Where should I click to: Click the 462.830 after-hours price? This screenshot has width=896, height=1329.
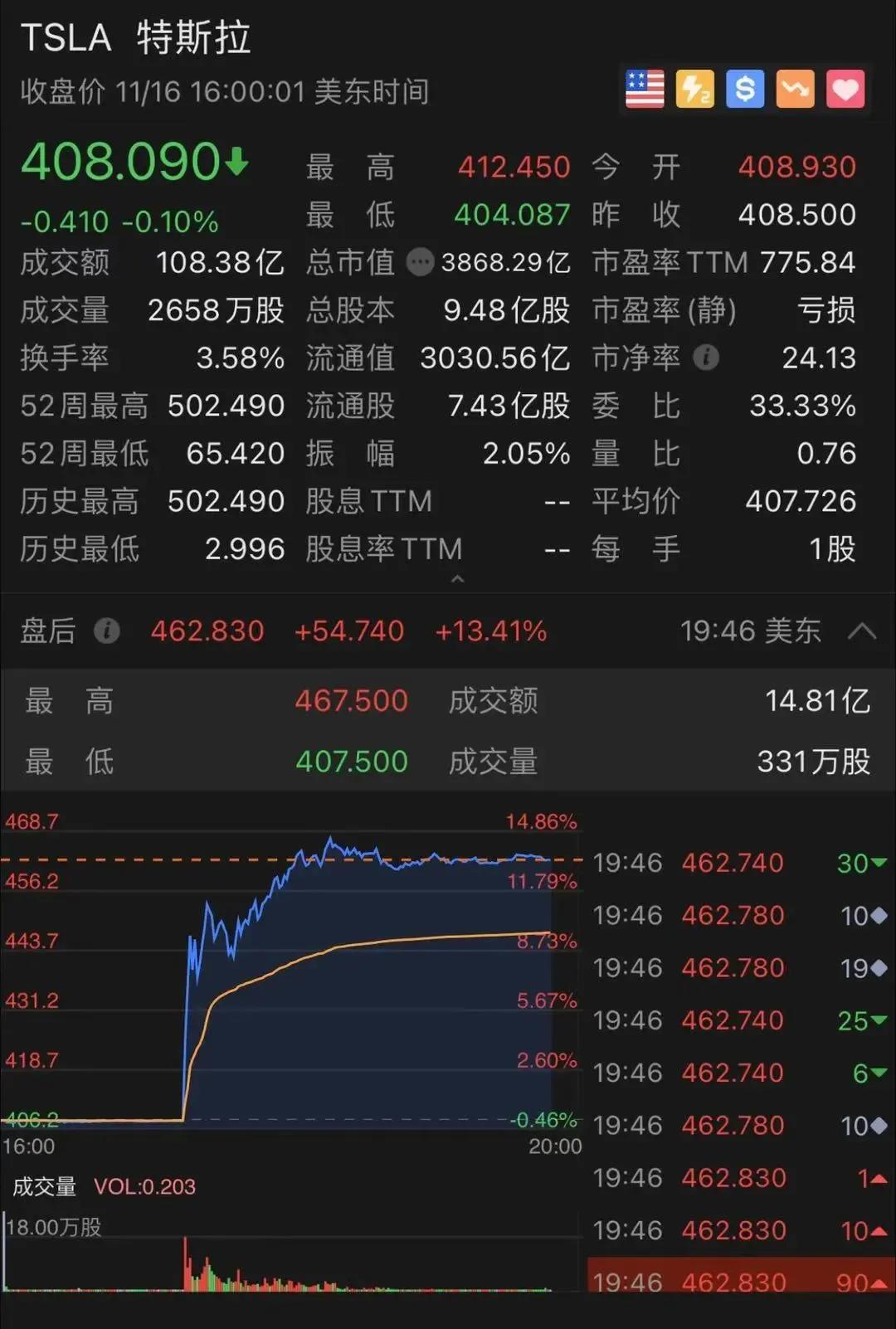click(206, 631)
